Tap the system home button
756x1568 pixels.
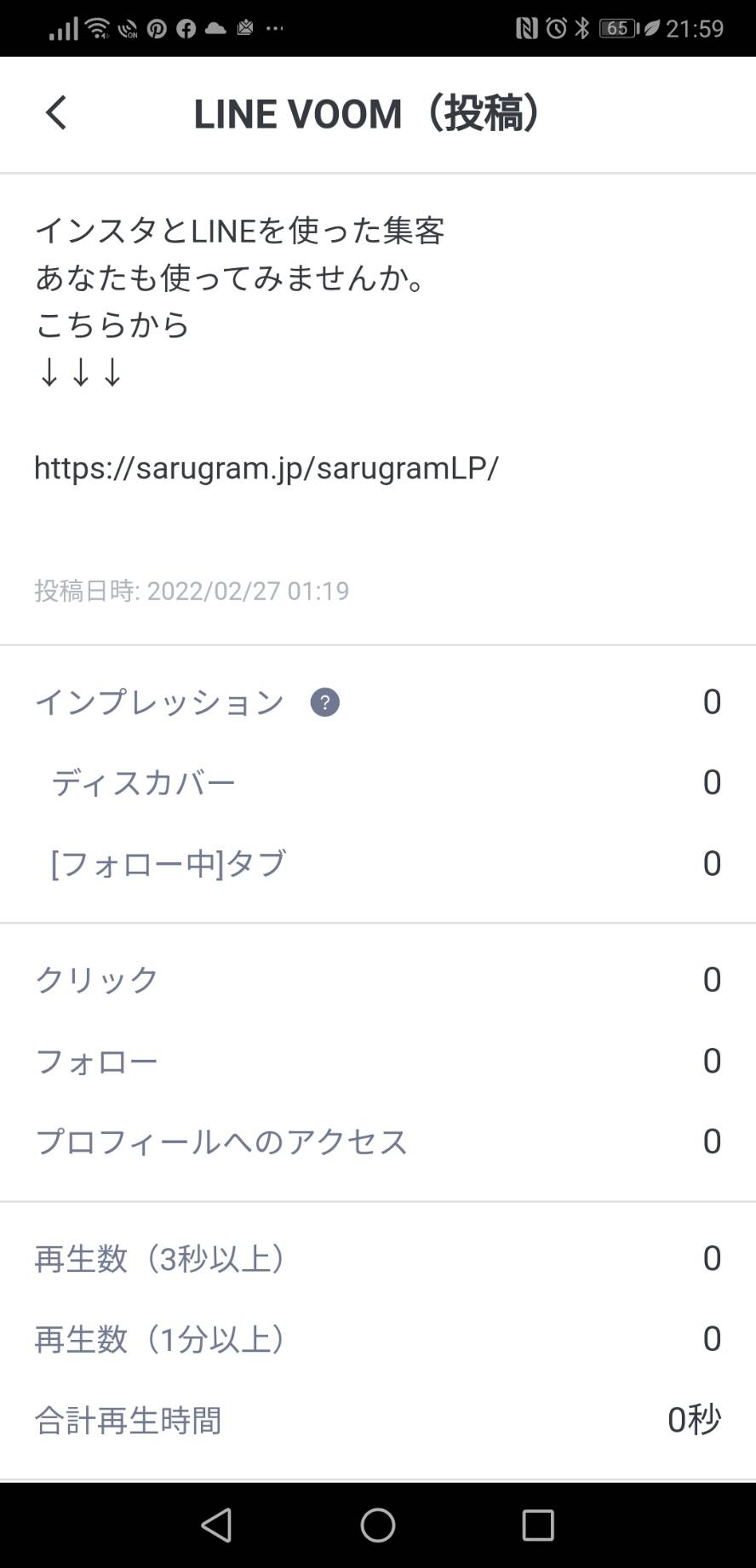[x=378, y=1525]
